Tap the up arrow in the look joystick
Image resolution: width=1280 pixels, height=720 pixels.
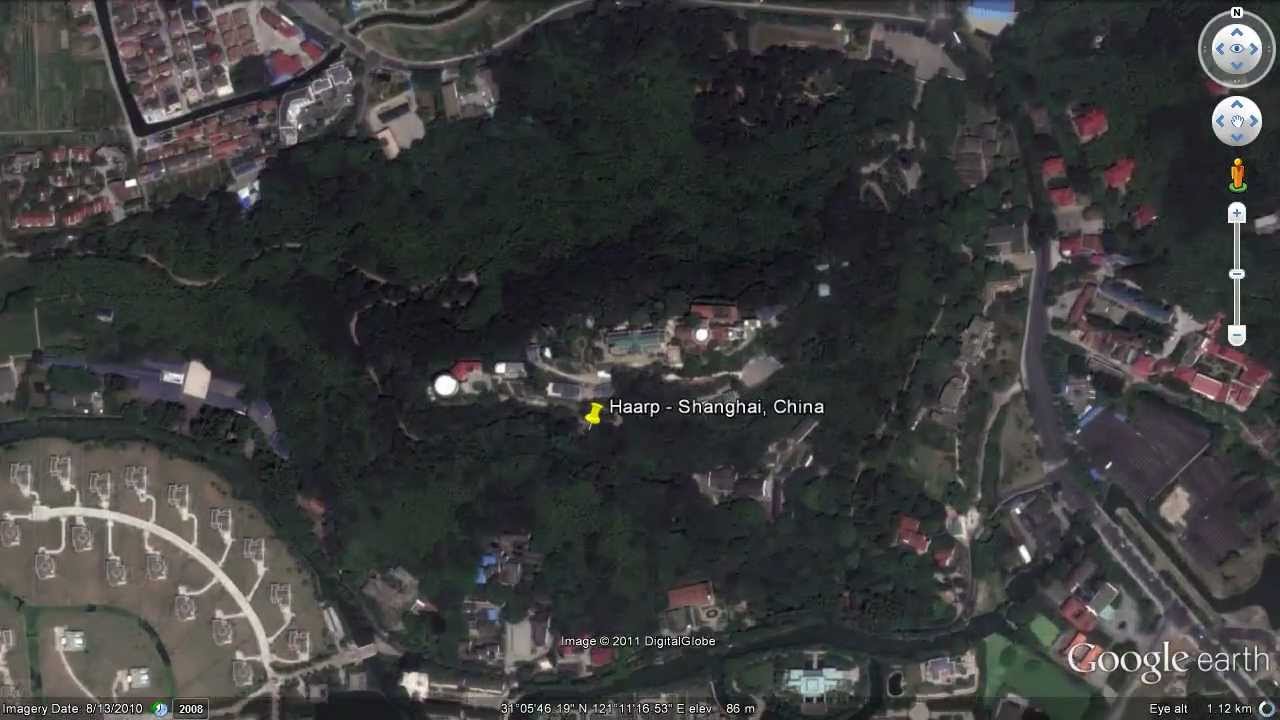click(1237, 31)
